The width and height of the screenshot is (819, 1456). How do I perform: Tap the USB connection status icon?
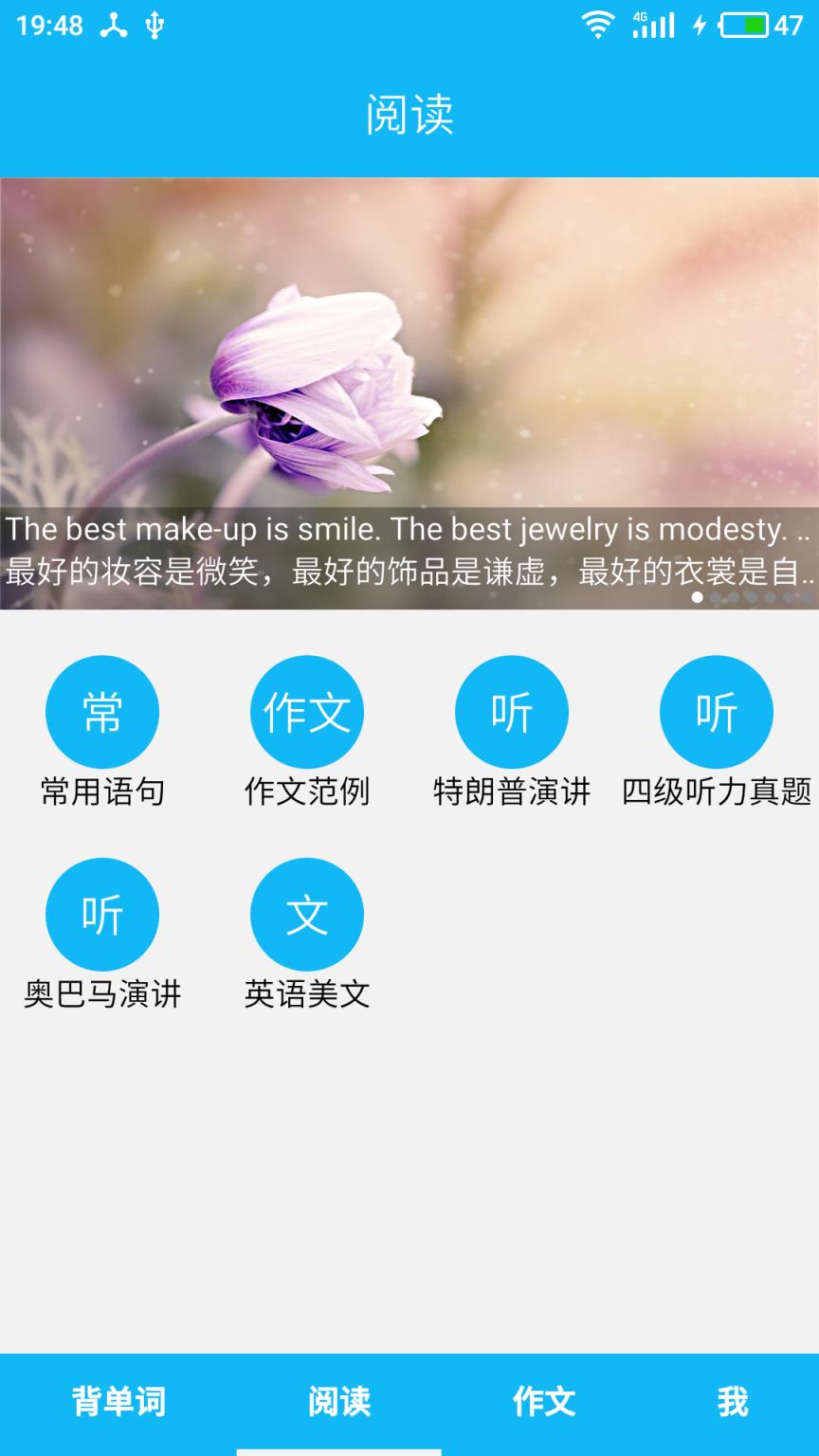tap(155, 26)
